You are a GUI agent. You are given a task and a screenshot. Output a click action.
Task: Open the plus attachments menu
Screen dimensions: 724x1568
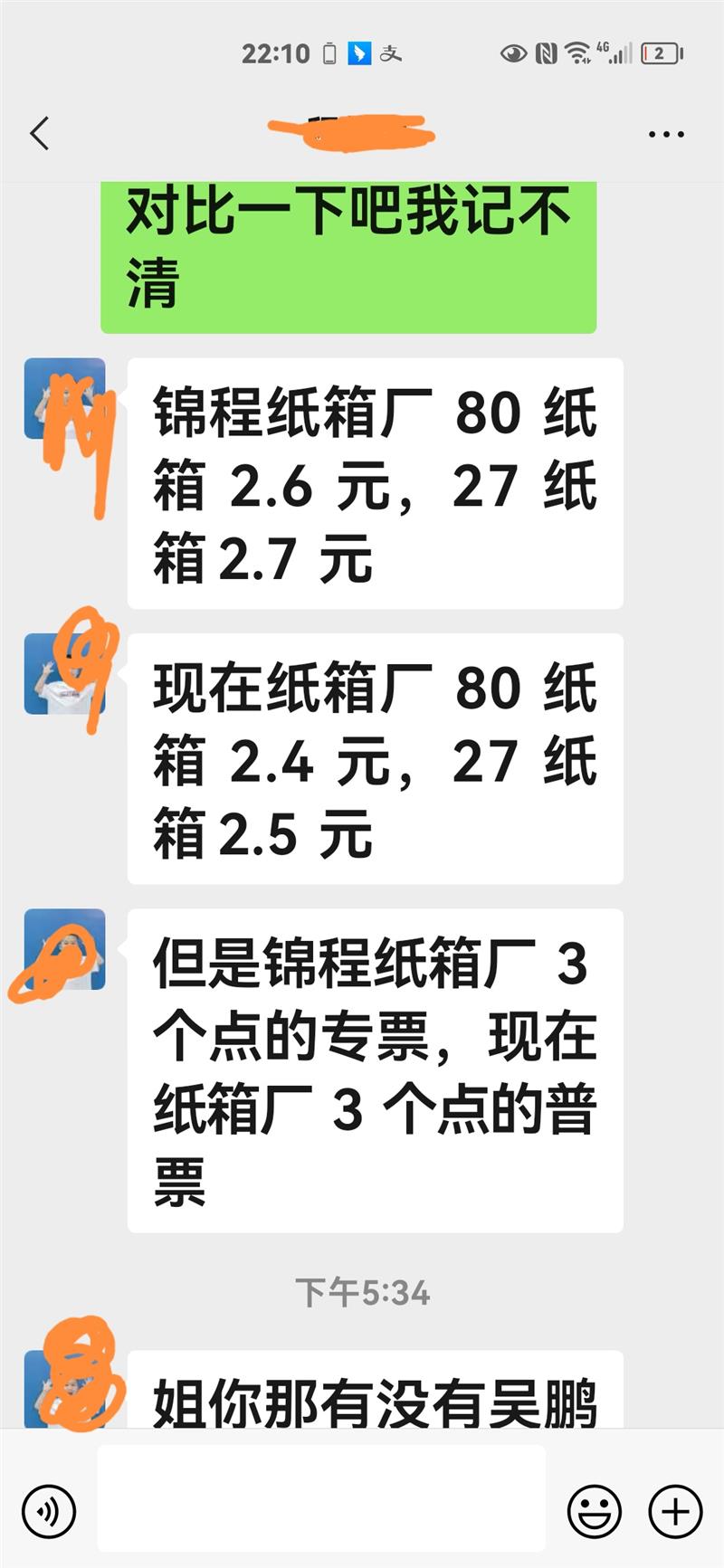click(x=675, y=1511)
